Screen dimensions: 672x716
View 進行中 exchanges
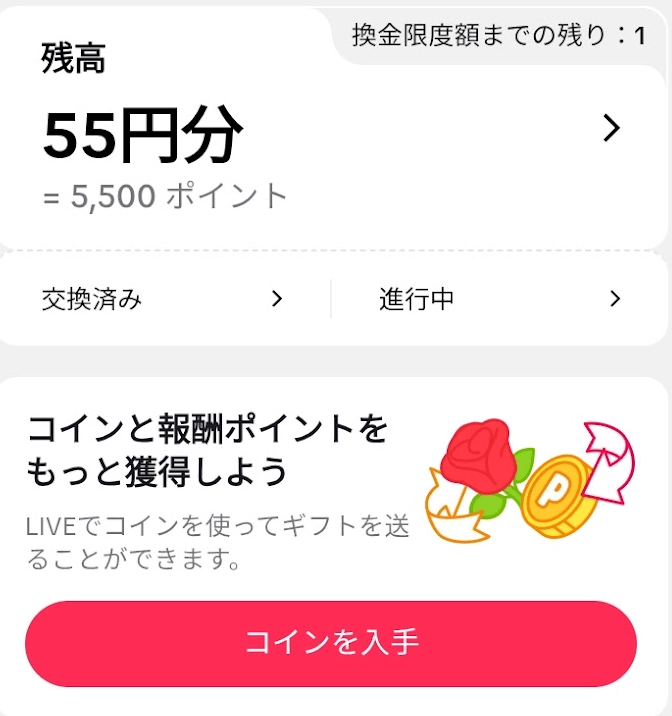499,299
